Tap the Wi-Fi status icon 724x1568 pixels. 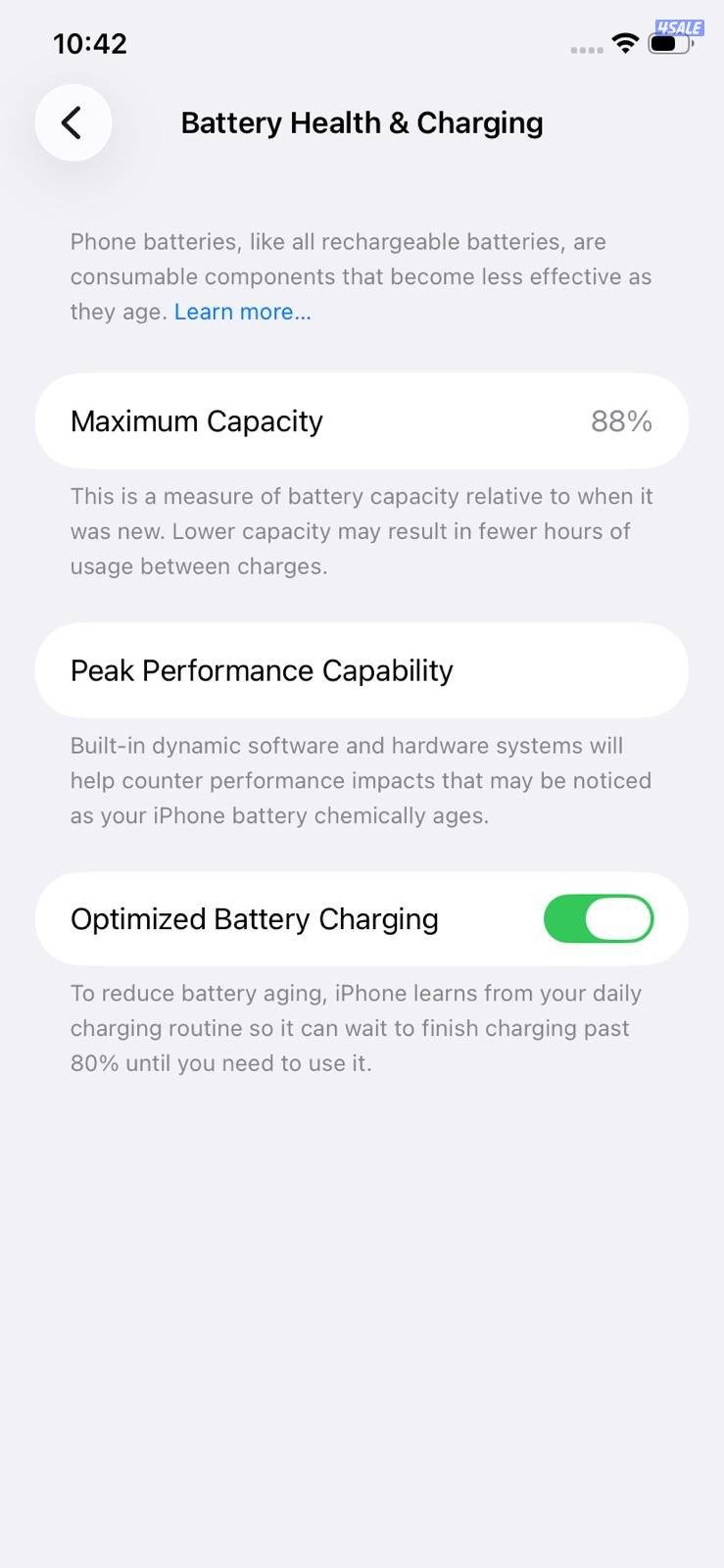(x=624, y=43)
